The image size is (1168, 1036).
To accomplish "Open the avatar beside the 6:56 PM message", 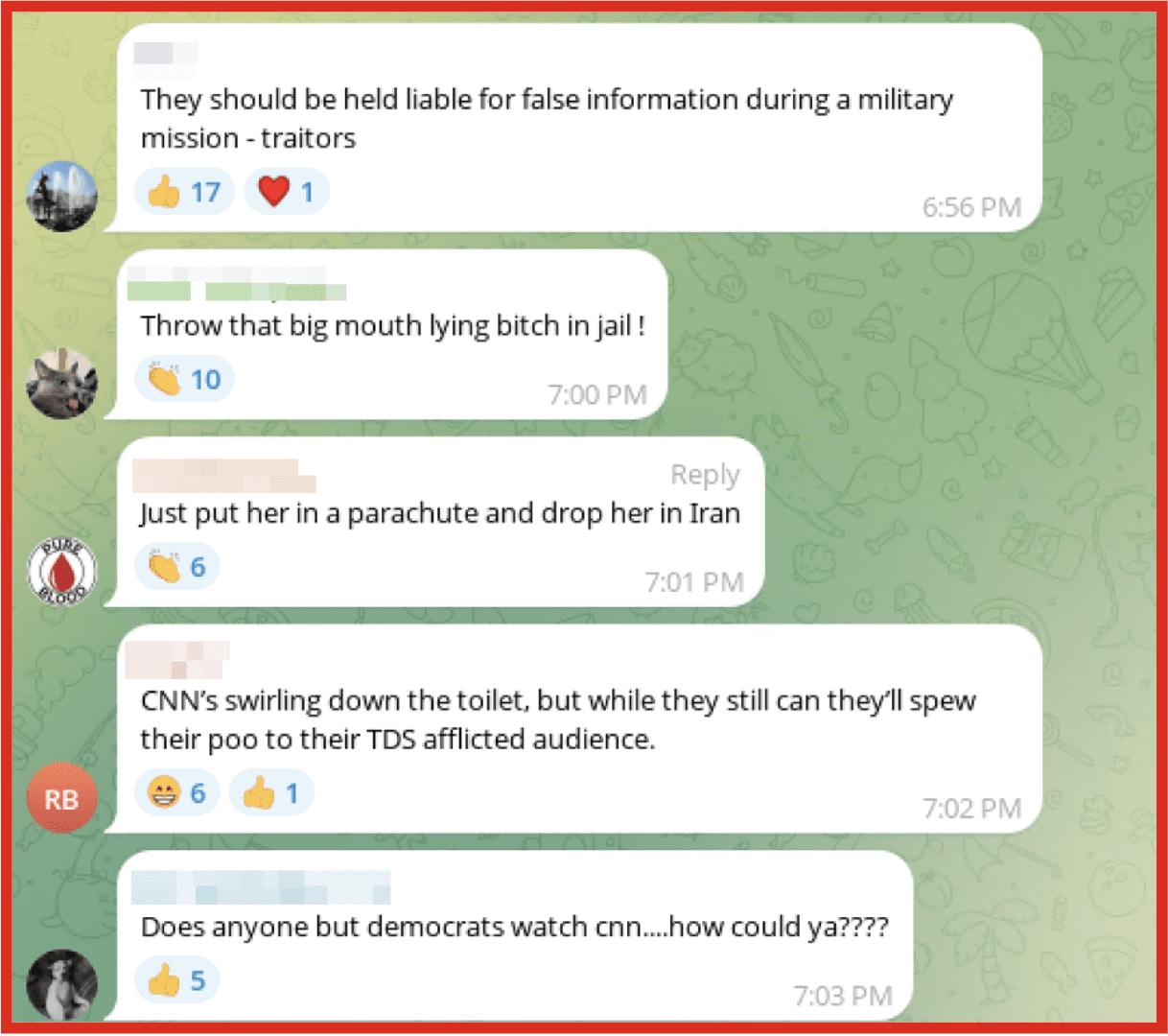I will (x=61, y=196).
